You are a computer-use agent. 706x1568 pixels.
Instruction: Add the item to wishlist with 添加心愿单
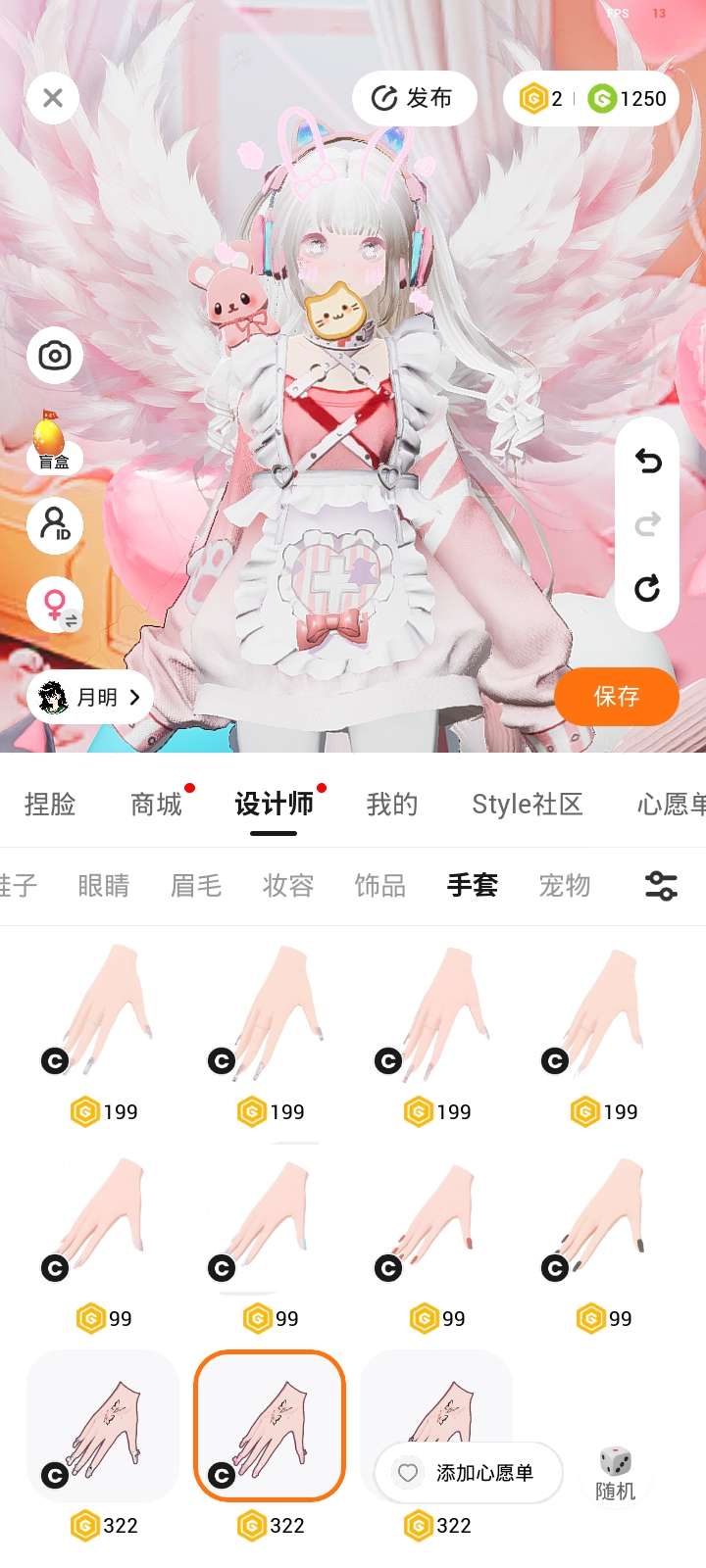(469, 1473)
